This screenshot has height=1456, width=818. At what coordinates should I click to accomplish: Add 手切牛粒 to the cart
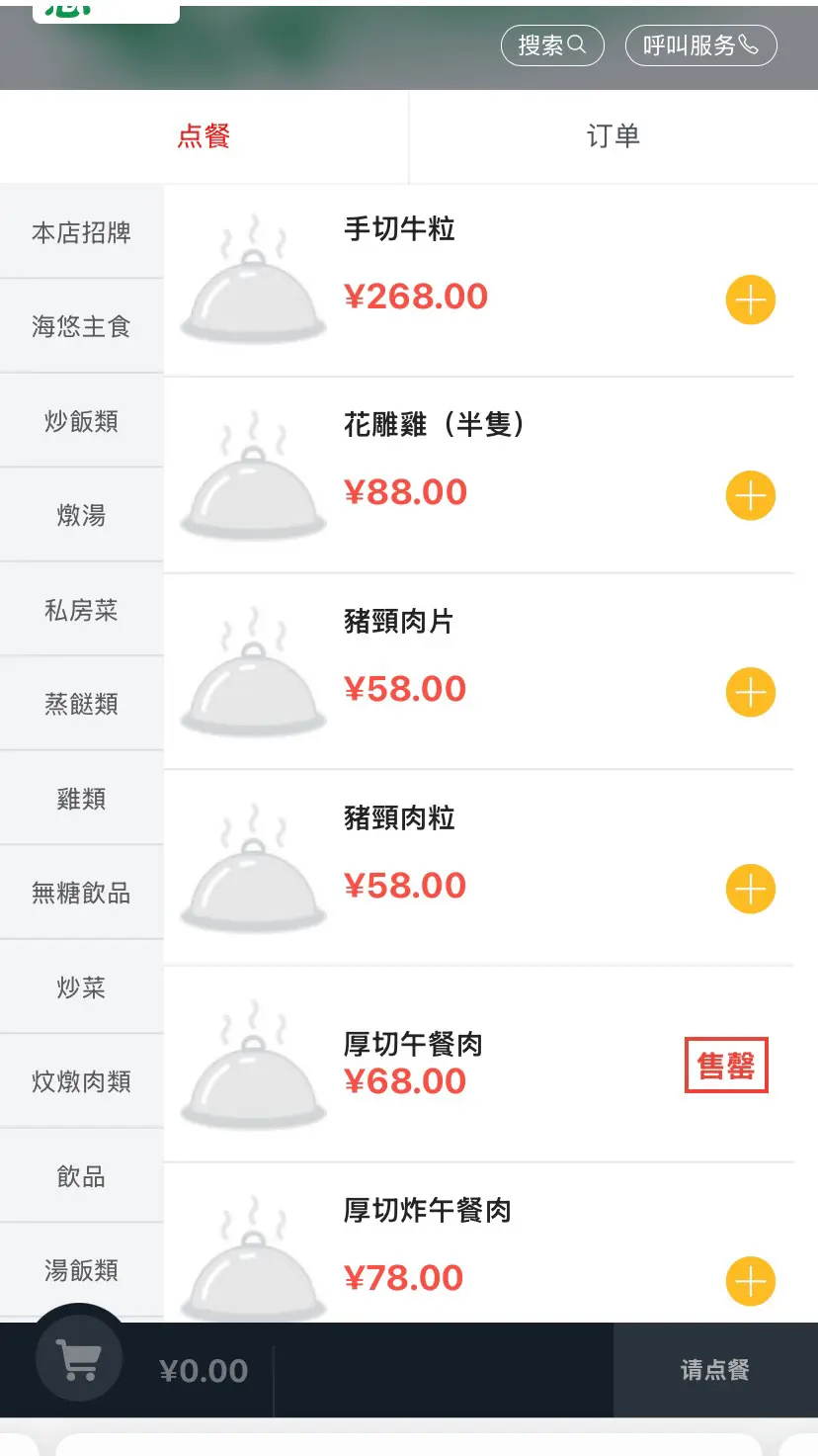point(751,300)
